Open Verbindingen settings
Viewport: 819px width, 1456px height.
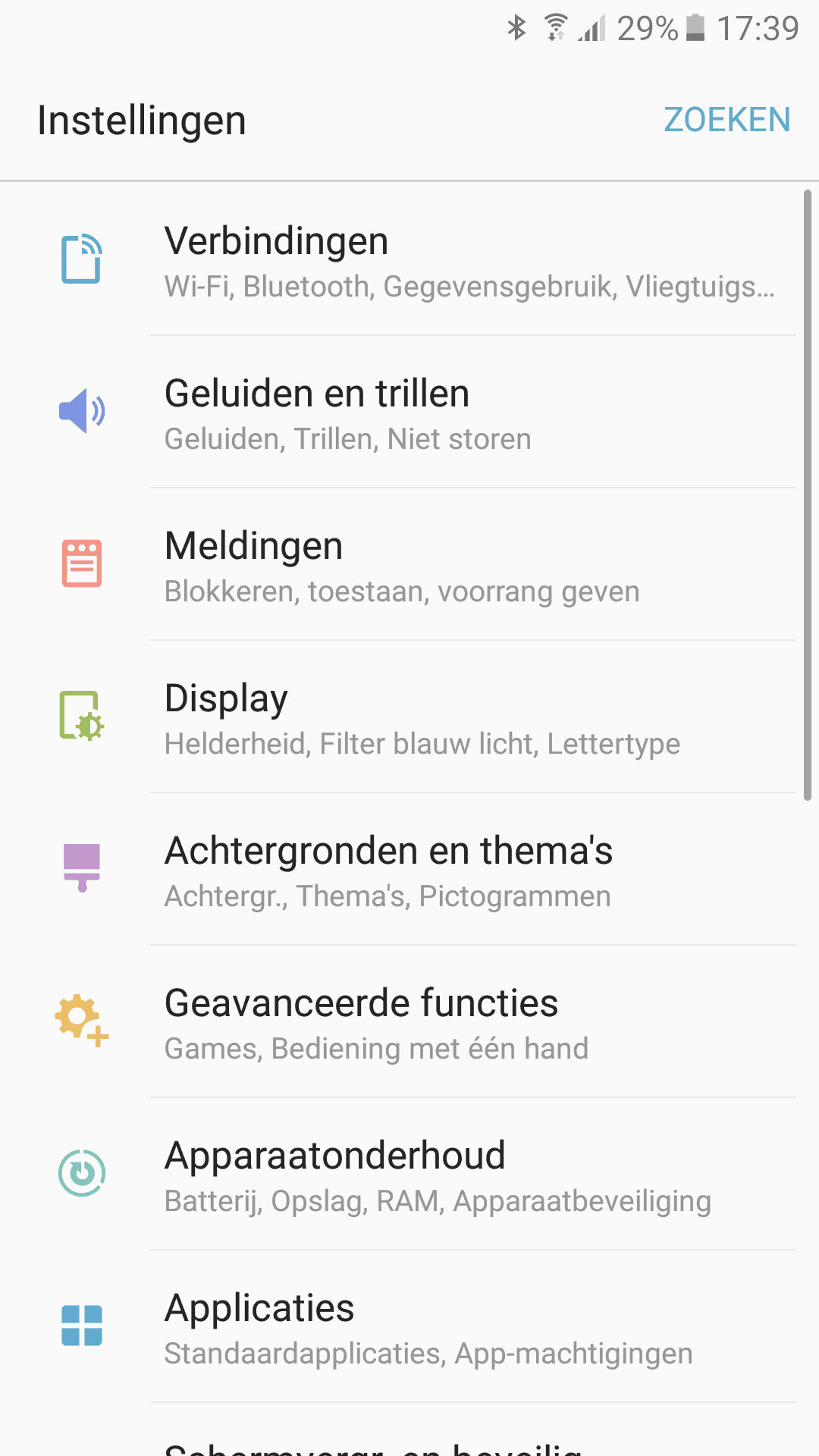[x=409, y=259]
